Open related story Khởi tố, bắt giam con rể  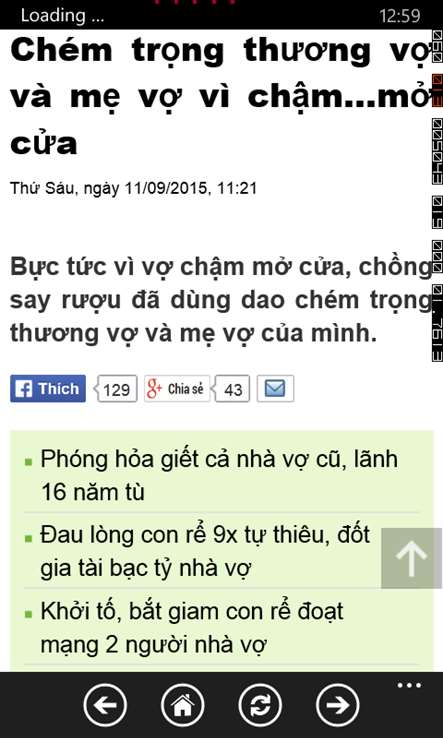192,628
